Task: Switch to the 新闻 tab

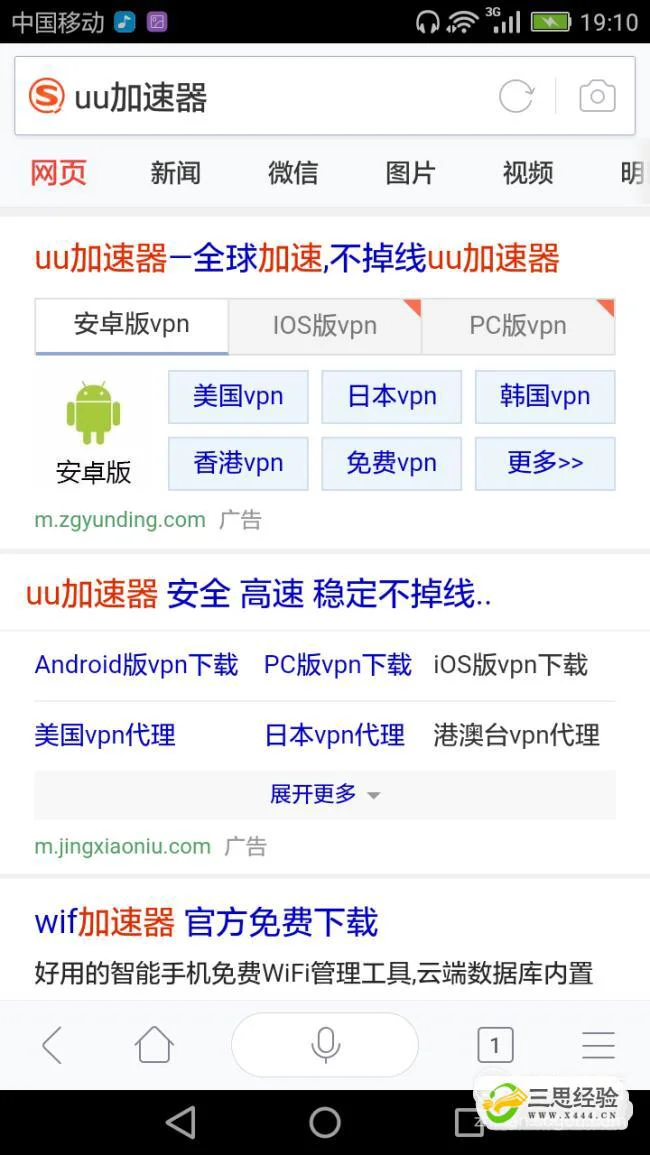Action: click(175, 173)
